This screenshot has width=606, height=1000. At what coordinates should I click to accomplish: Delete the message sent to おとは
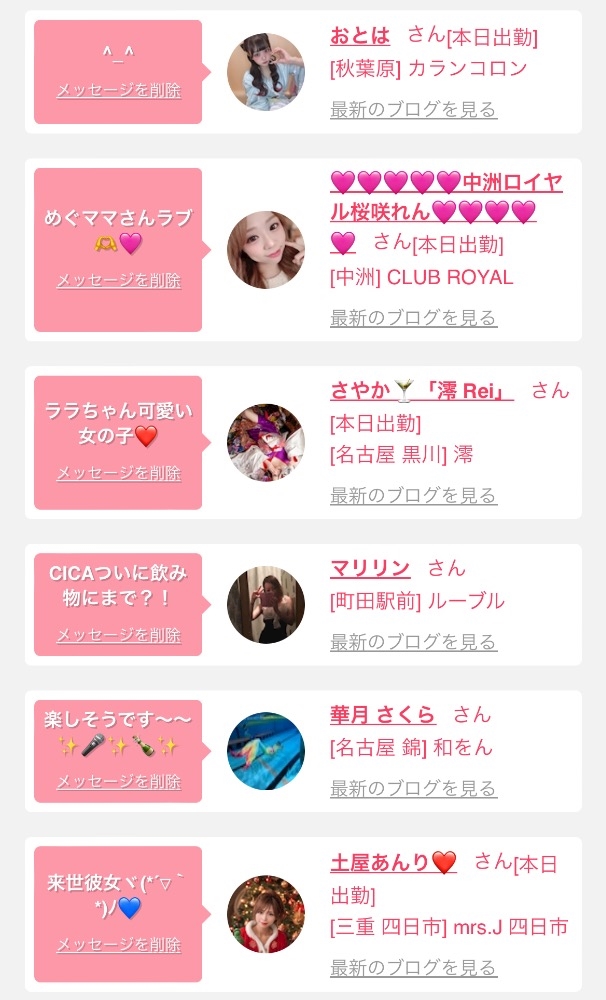click(x=118, y=91)
